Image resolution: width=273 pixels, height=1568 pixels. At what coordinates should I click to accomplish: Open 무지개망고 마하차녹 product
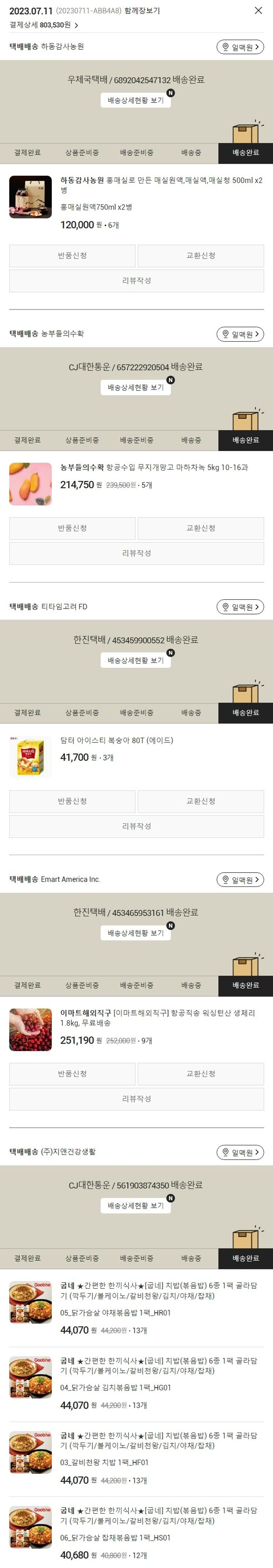point(154,467)
